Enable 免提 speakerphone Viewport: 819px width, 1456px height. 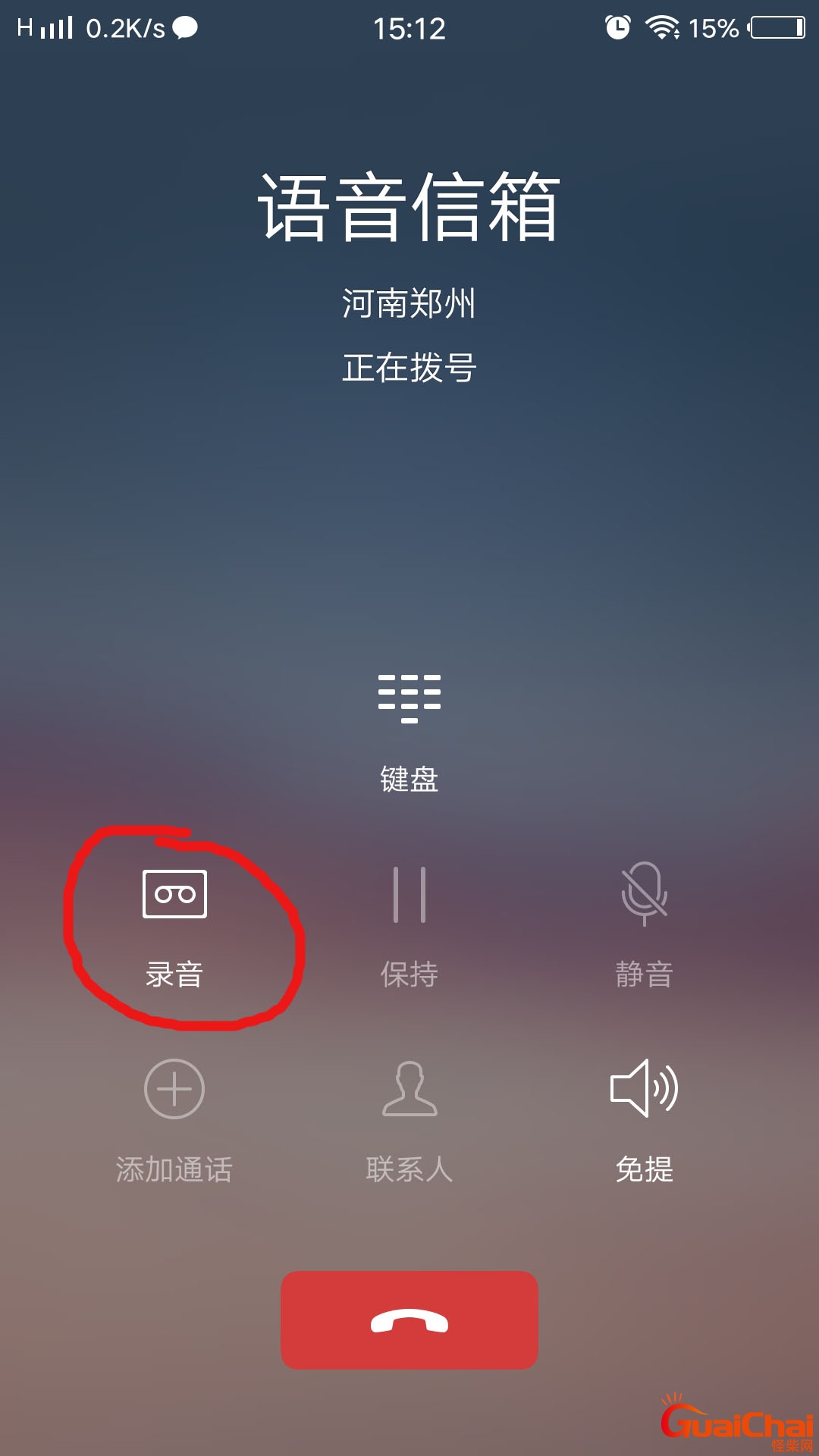[x=645, y=1122]
